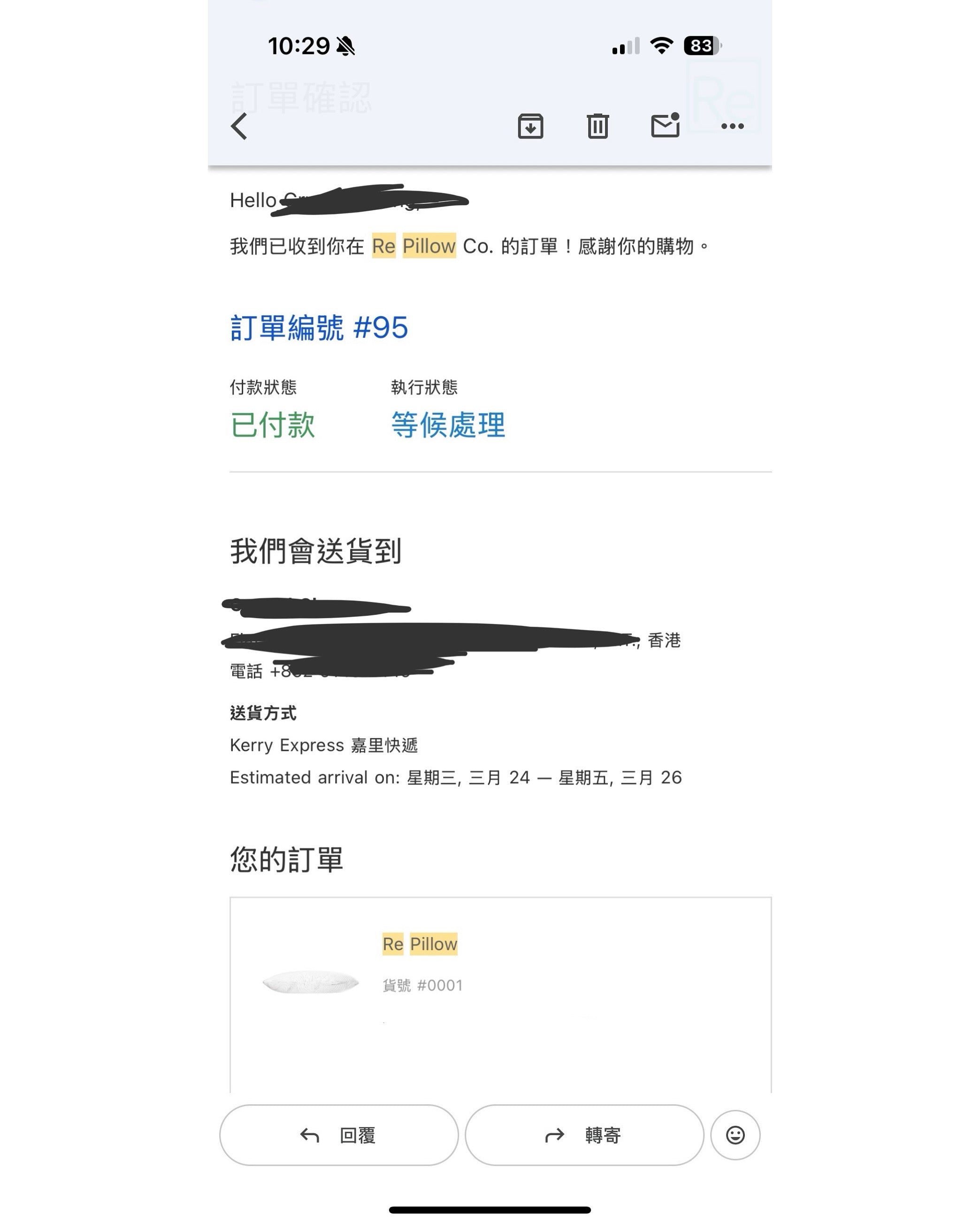Tap the 轉寄 forward button
Image resolution: width=980 pixels, height=1222 pixels.
[584, 1135]
